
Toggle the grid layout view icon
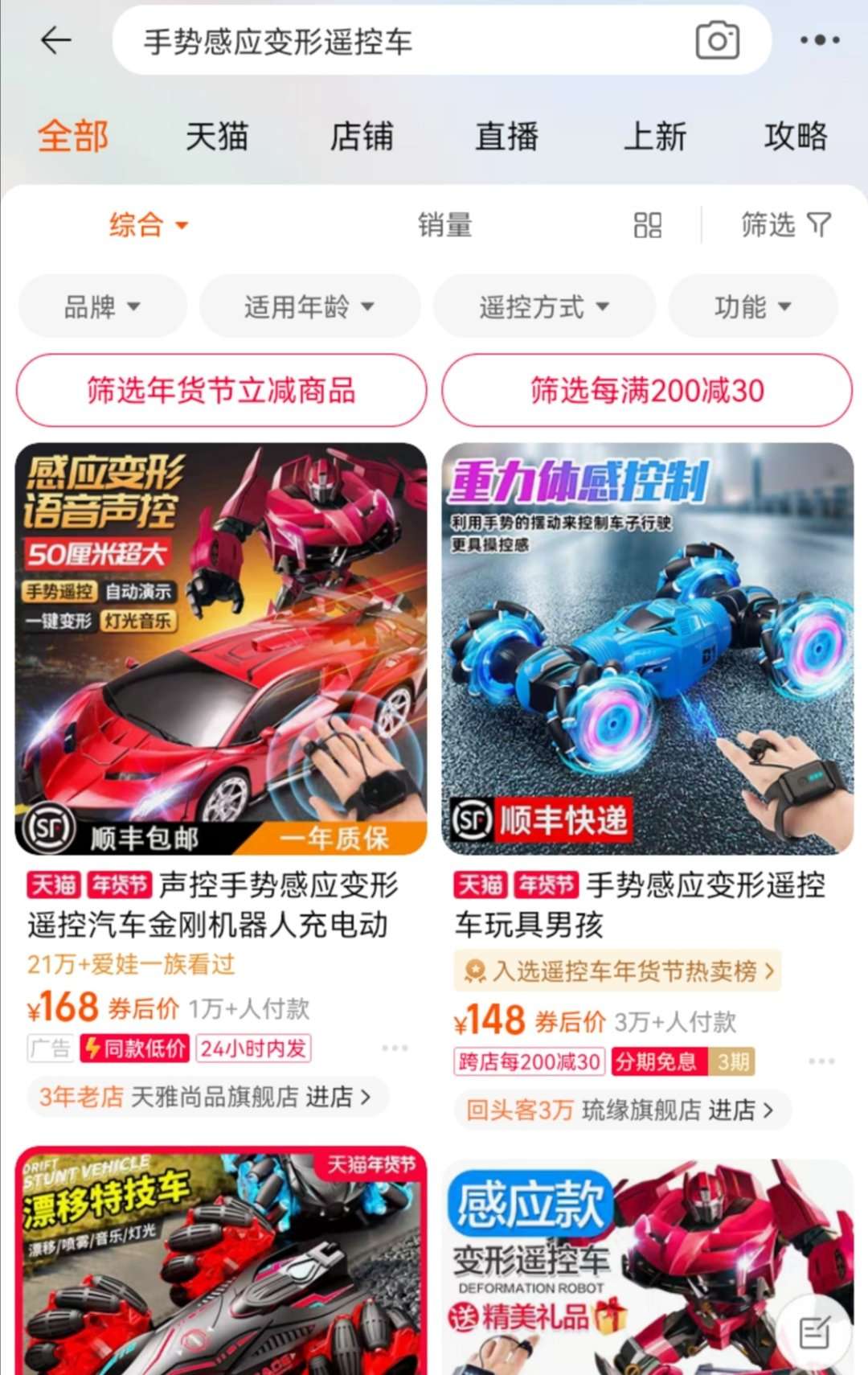pyautogui.click(x=647, y=225)
